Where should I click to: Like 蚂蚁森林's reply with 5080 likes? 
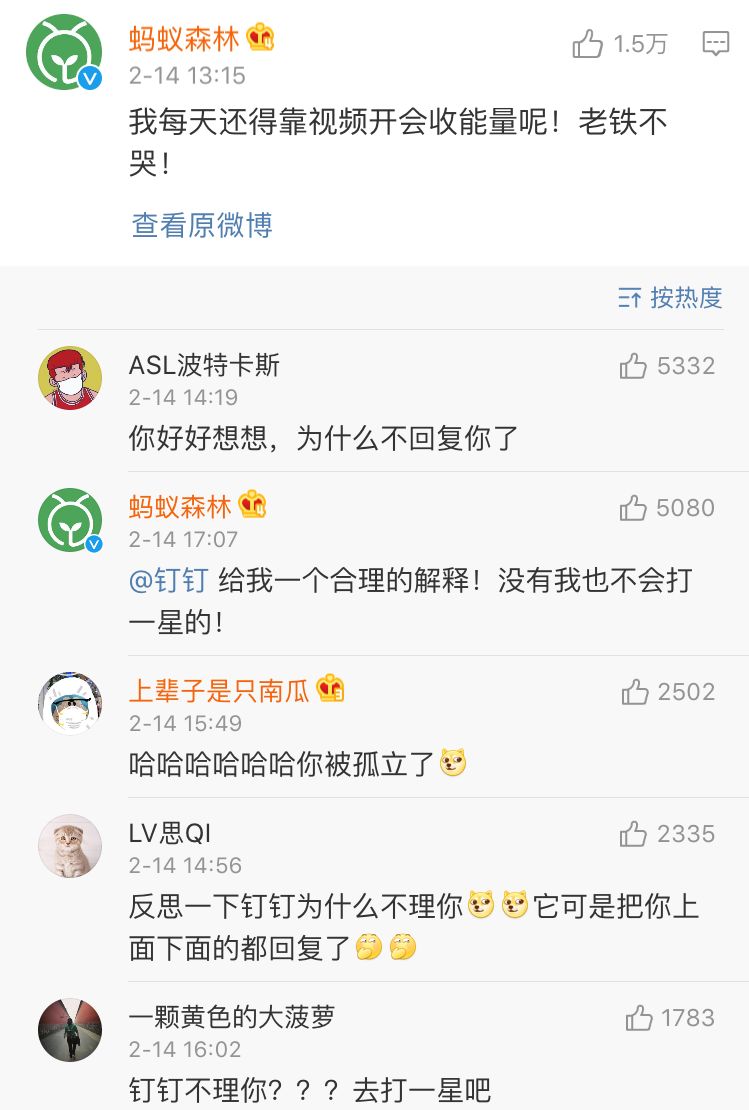coord(633,508)
